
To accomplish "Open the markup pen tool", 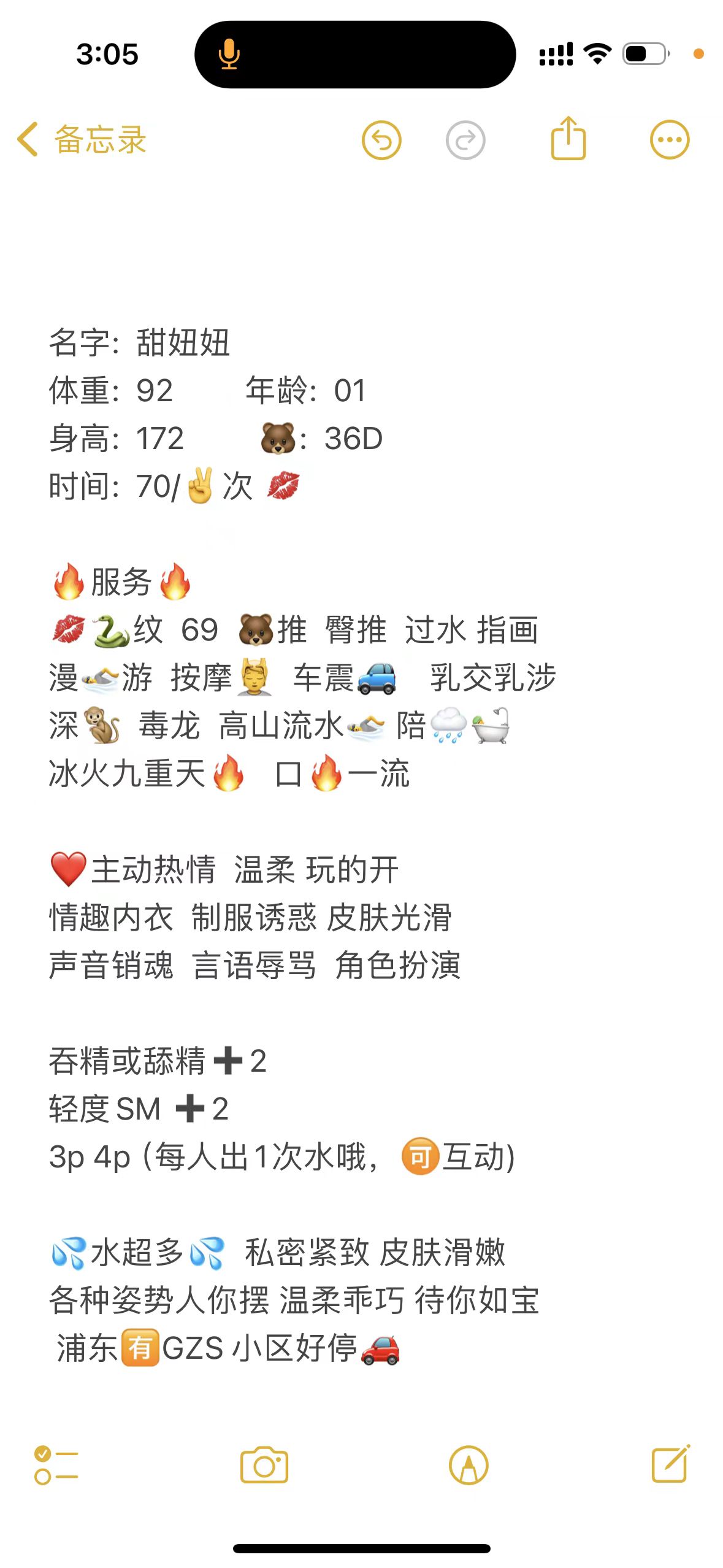I will pos(469,1465).
